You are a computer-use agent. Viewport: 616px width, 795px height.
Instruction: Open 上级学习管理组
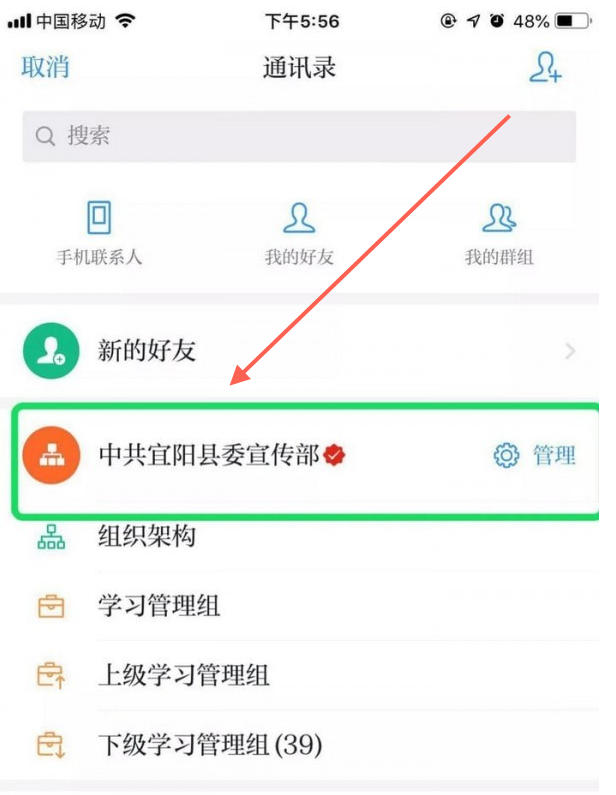pos(182,675)
